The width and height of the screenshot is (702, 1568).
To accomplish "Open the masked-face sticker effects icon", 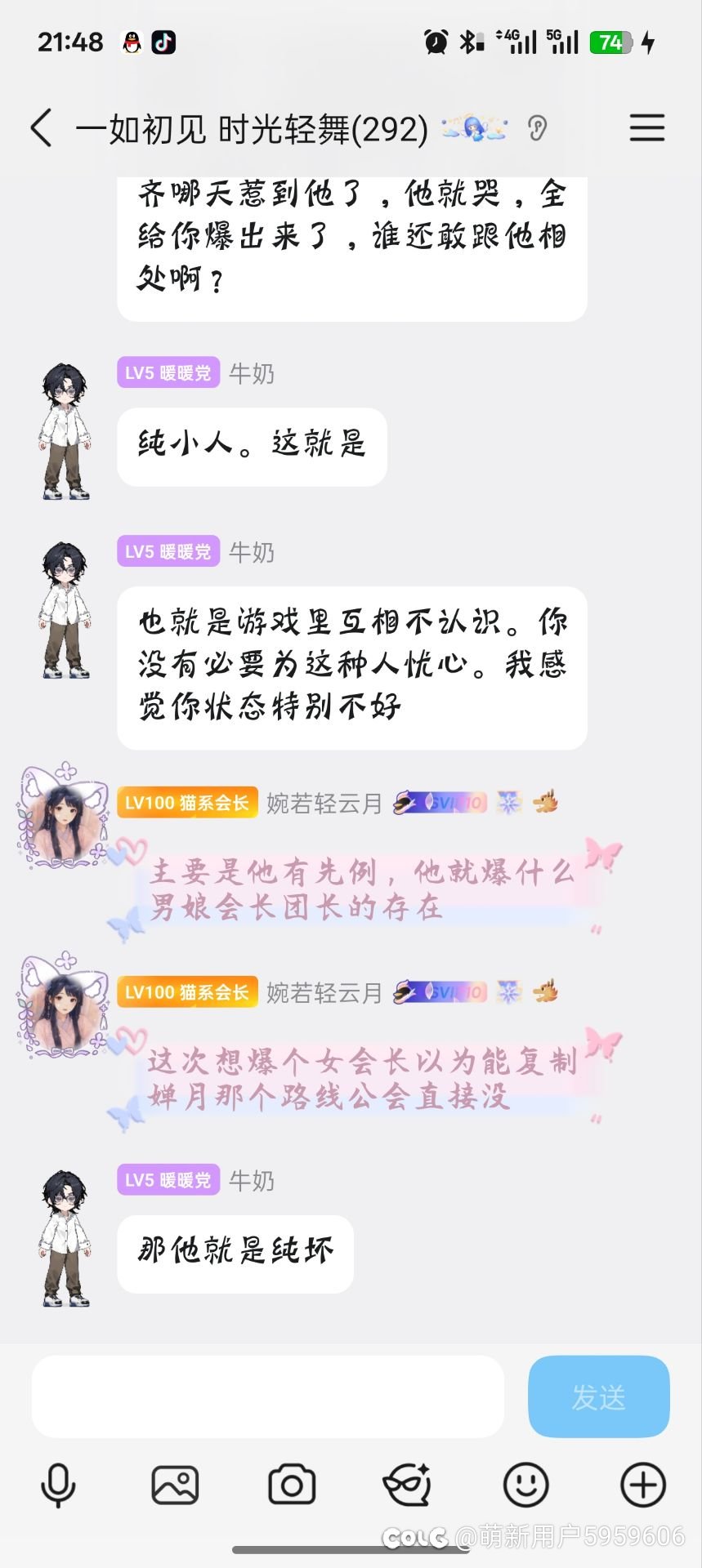I will click(x=408, y=1485).
